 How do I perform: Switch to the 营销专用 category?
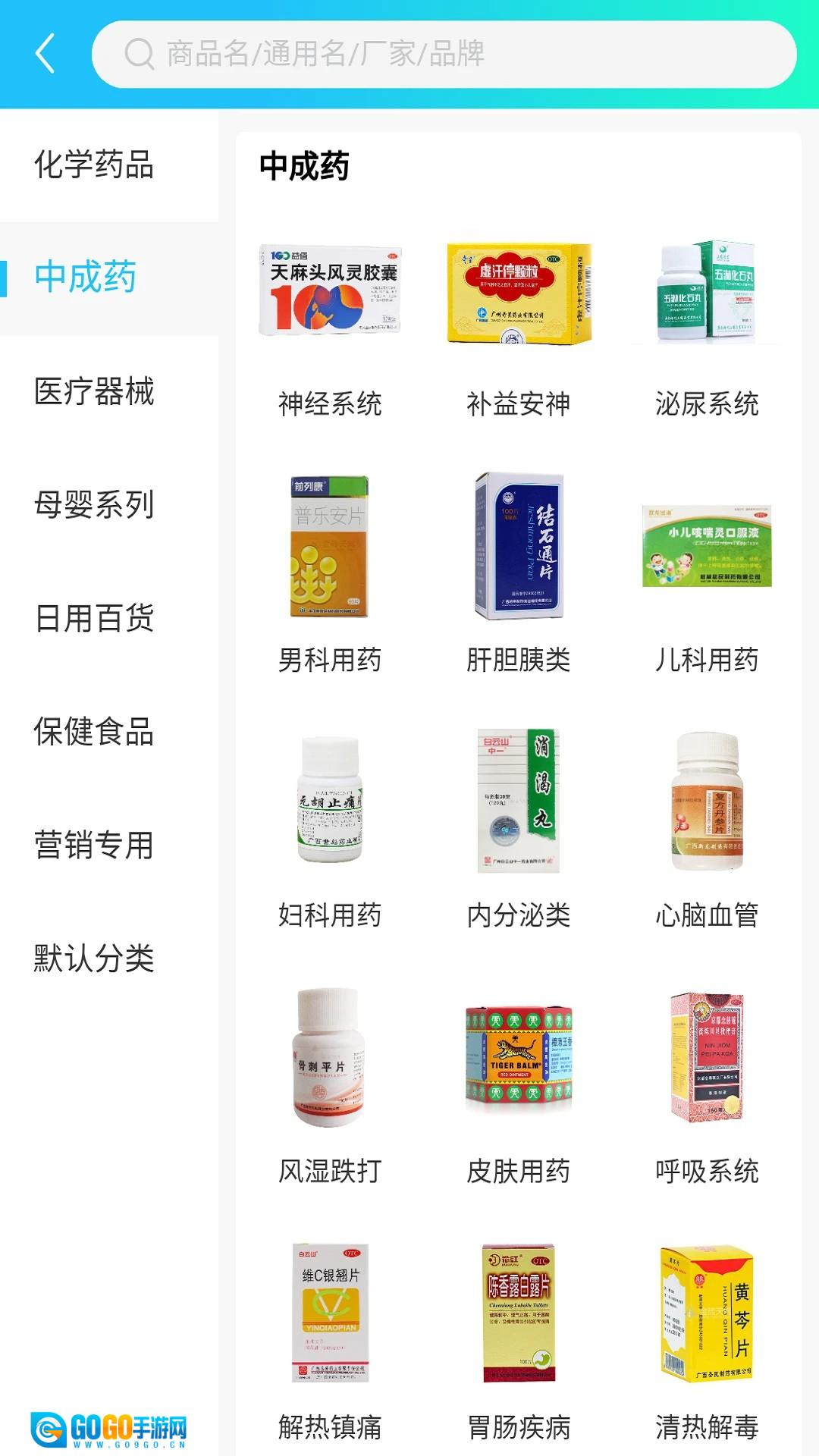94,845
